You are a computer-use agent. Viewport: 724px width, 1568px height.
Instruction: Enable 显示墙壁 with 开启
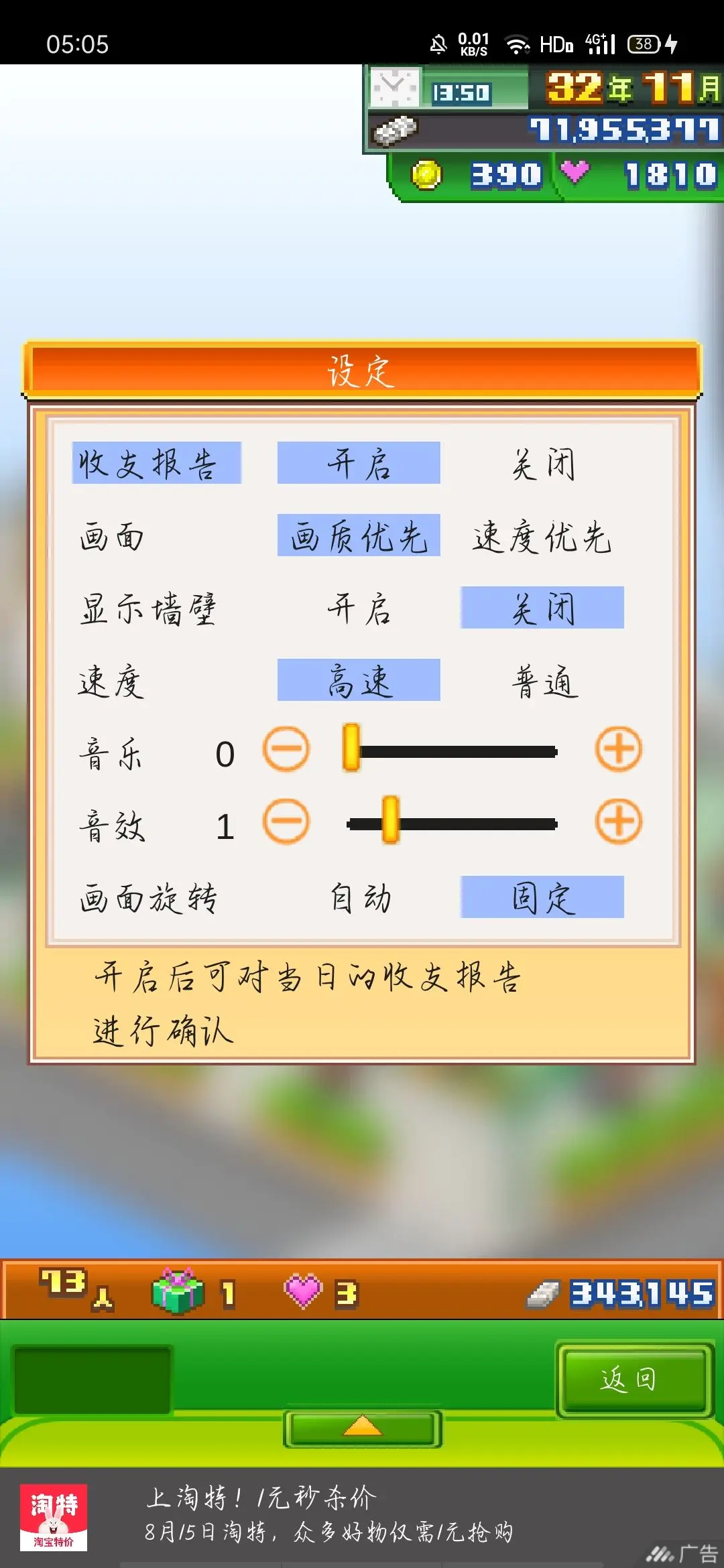359,608
